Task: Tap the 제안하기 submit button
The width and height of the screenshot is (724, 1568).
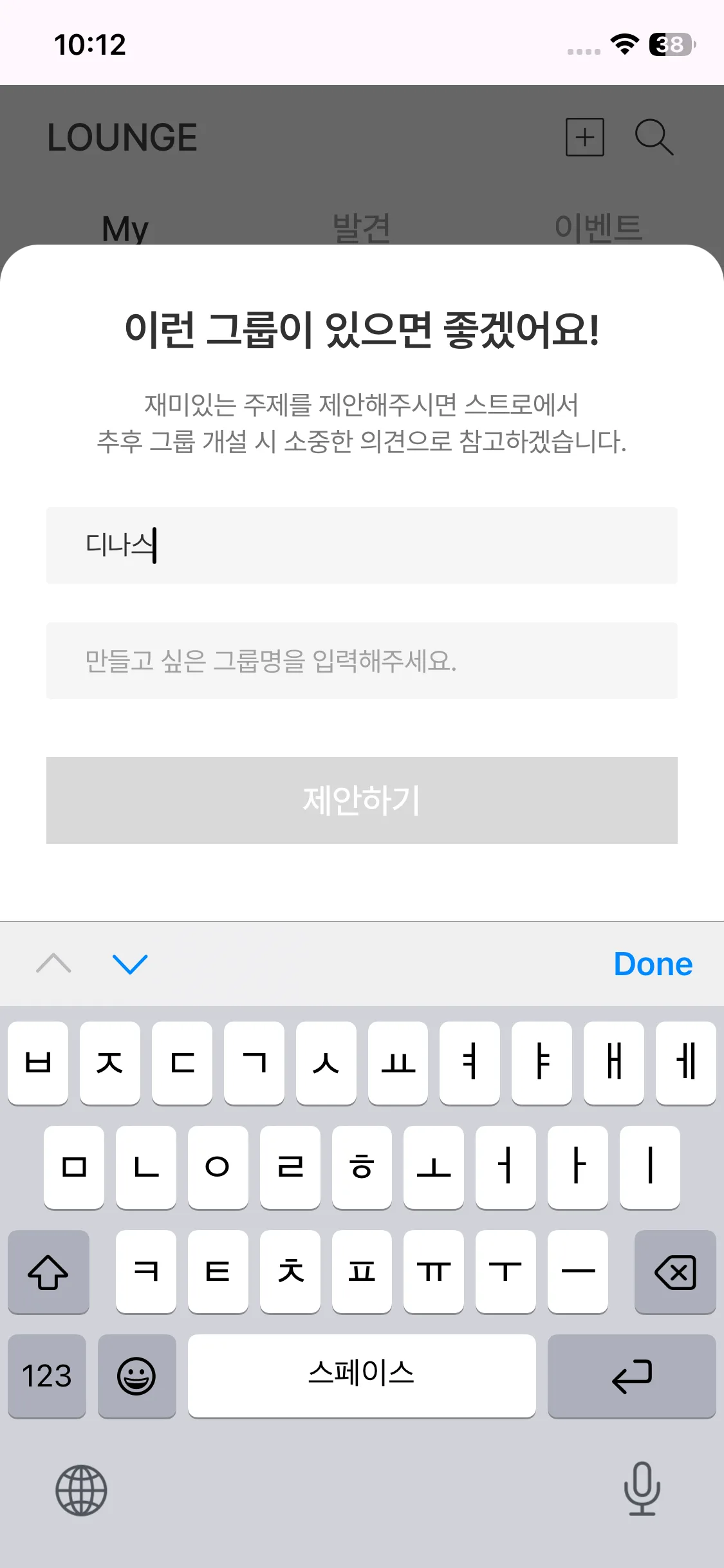Action: coord(362,800)
